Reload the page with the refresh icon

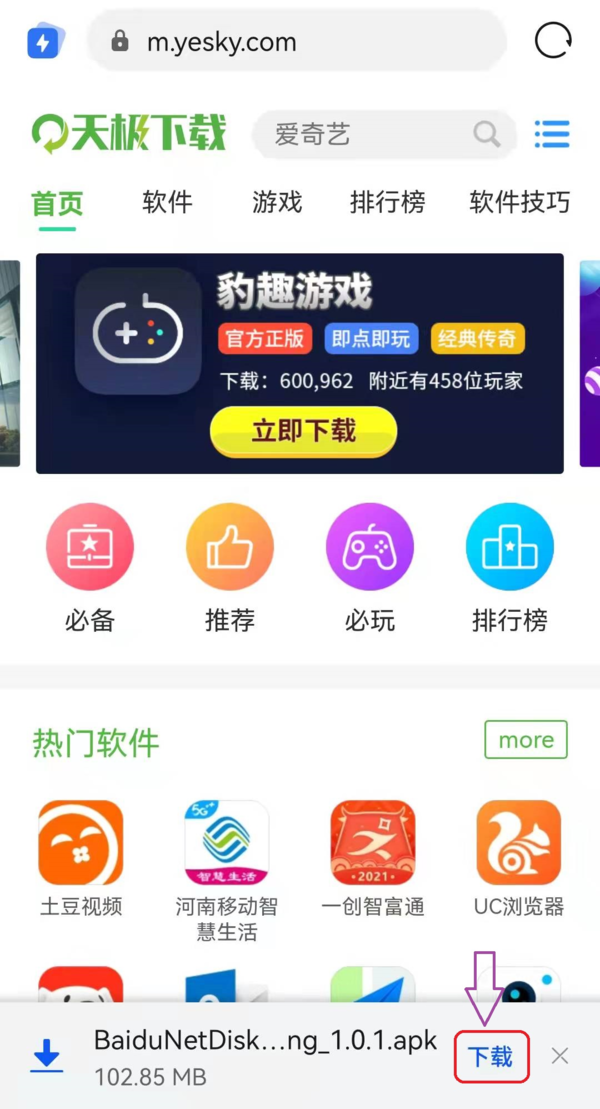tap(553, 42)
